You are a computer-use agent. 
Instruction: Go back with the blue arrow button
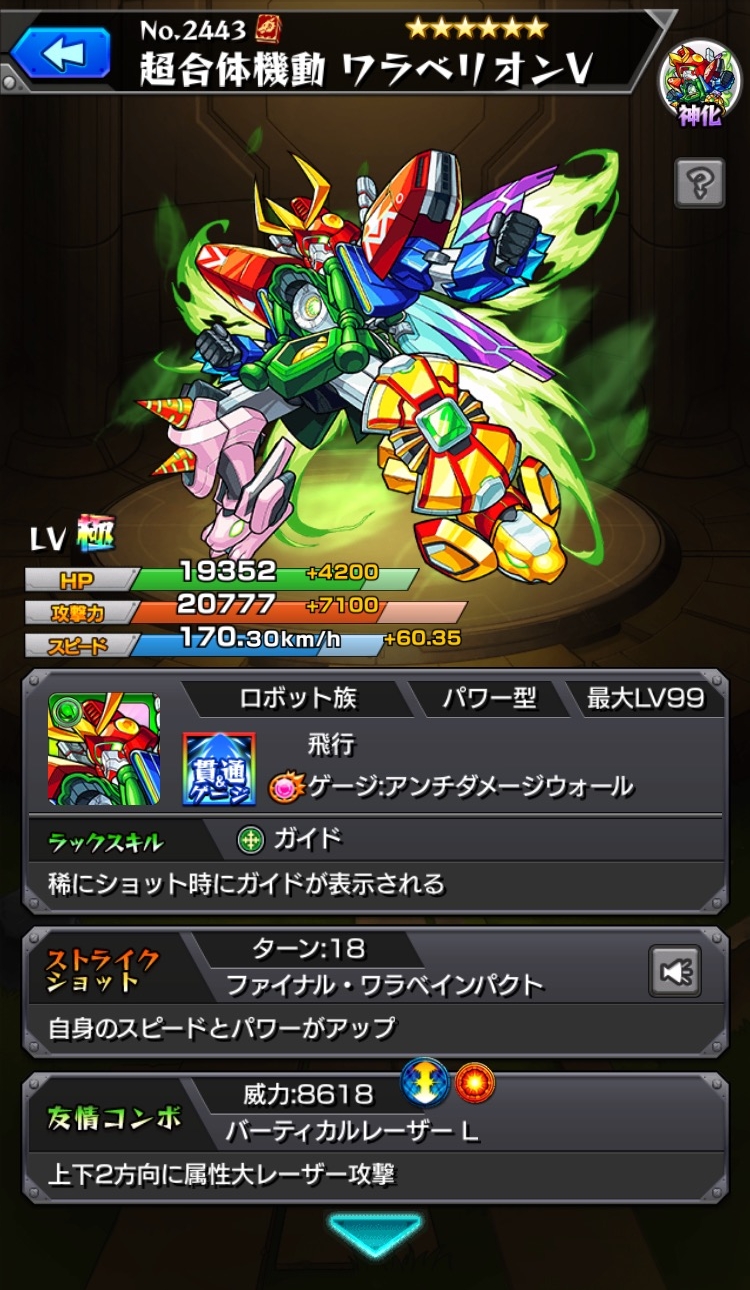pos(60,52)
